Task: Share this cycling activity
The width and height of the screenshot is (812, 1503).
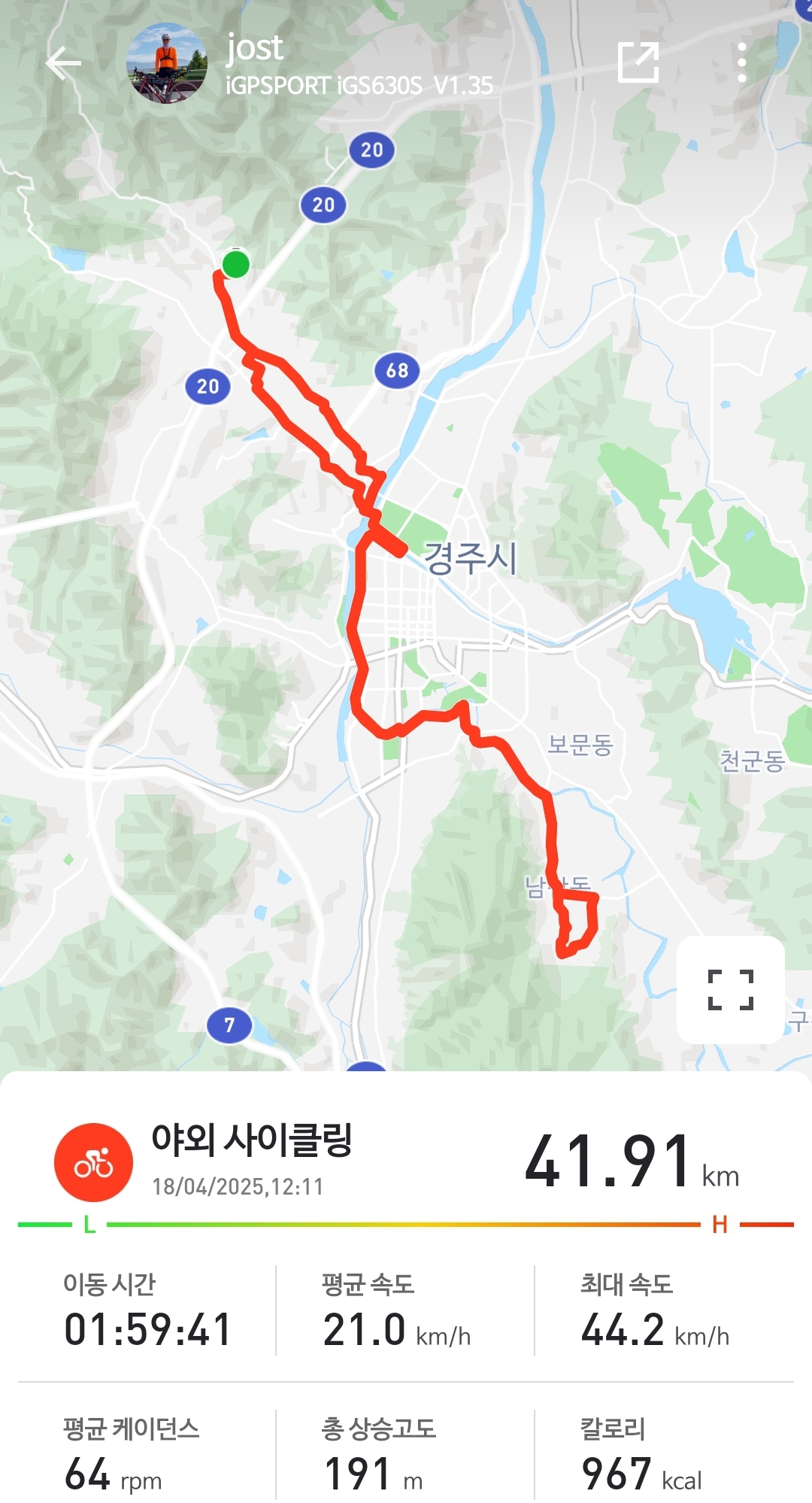Action: click(638, 62)
